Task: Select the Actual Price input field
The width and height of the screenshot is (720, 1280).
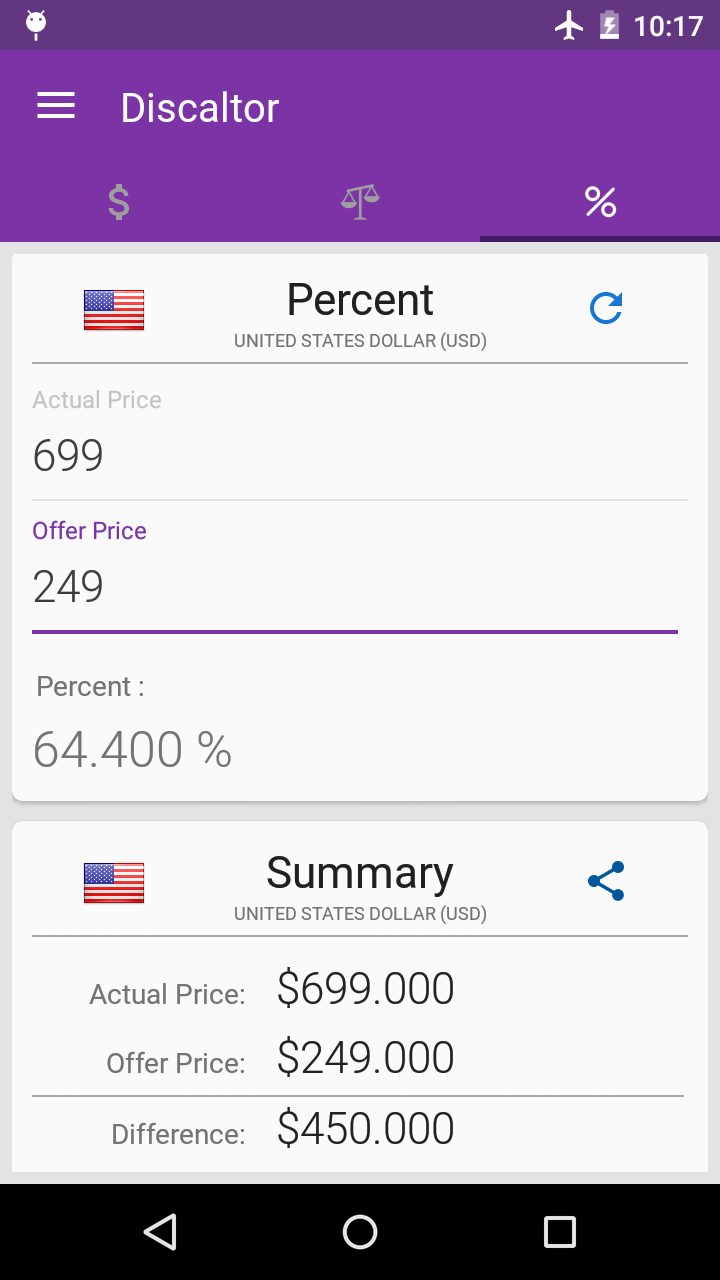Action: click(x=359, y=455)
